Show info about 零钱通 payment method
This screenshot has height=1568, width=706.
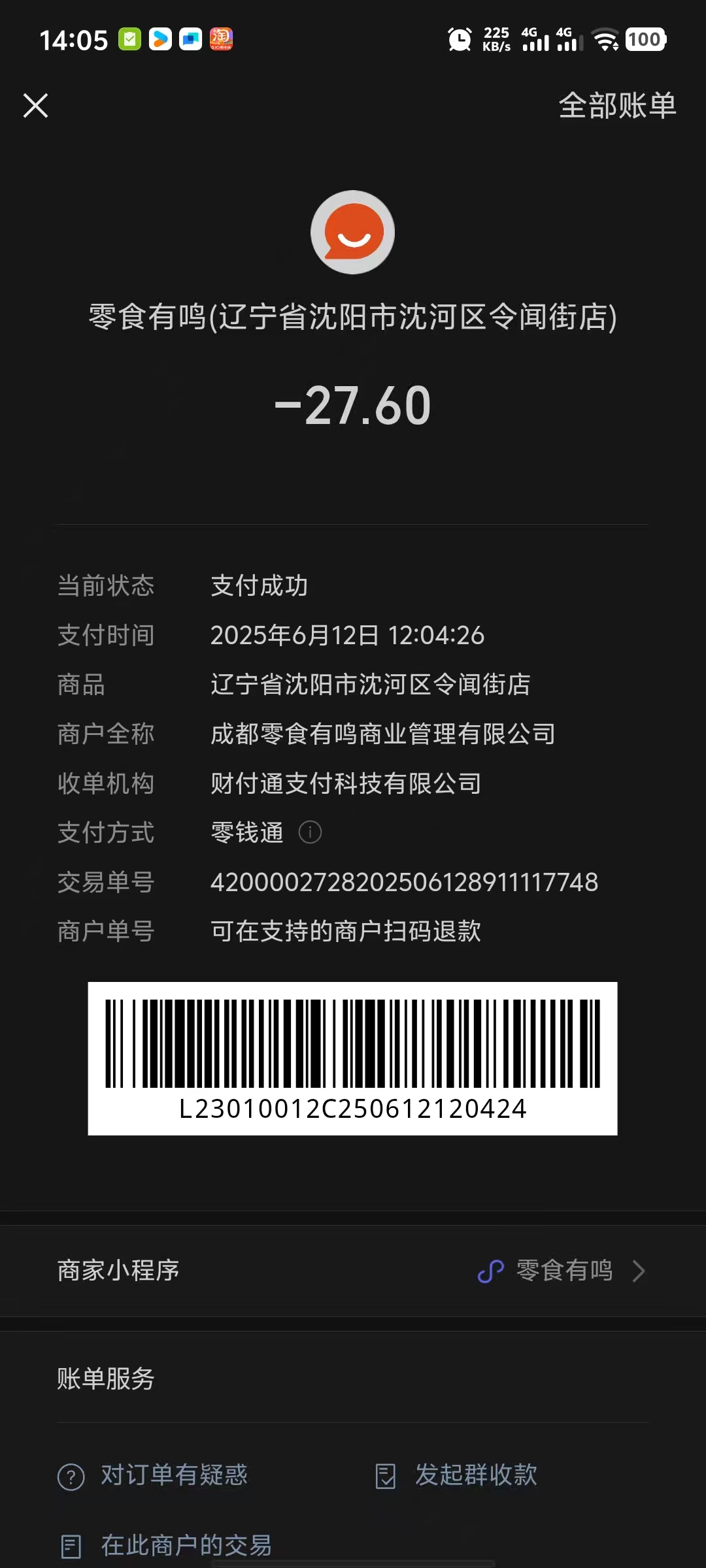310,832
